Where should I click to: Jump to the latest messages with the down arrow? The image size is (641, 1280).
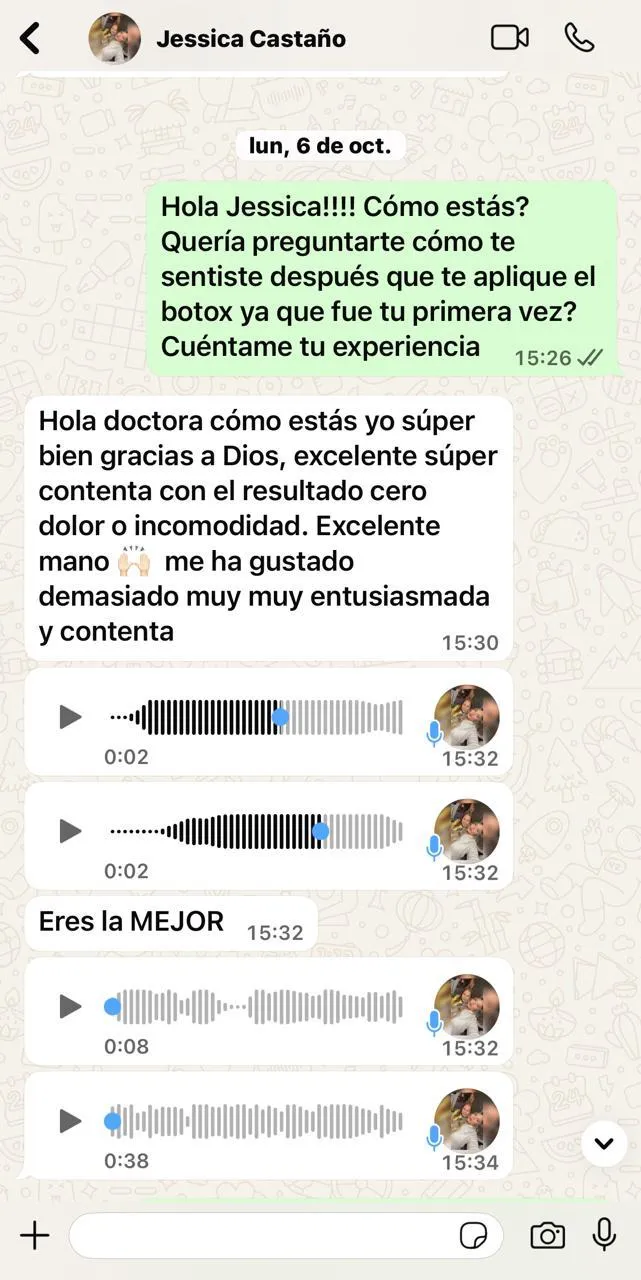coord(604,1143)
